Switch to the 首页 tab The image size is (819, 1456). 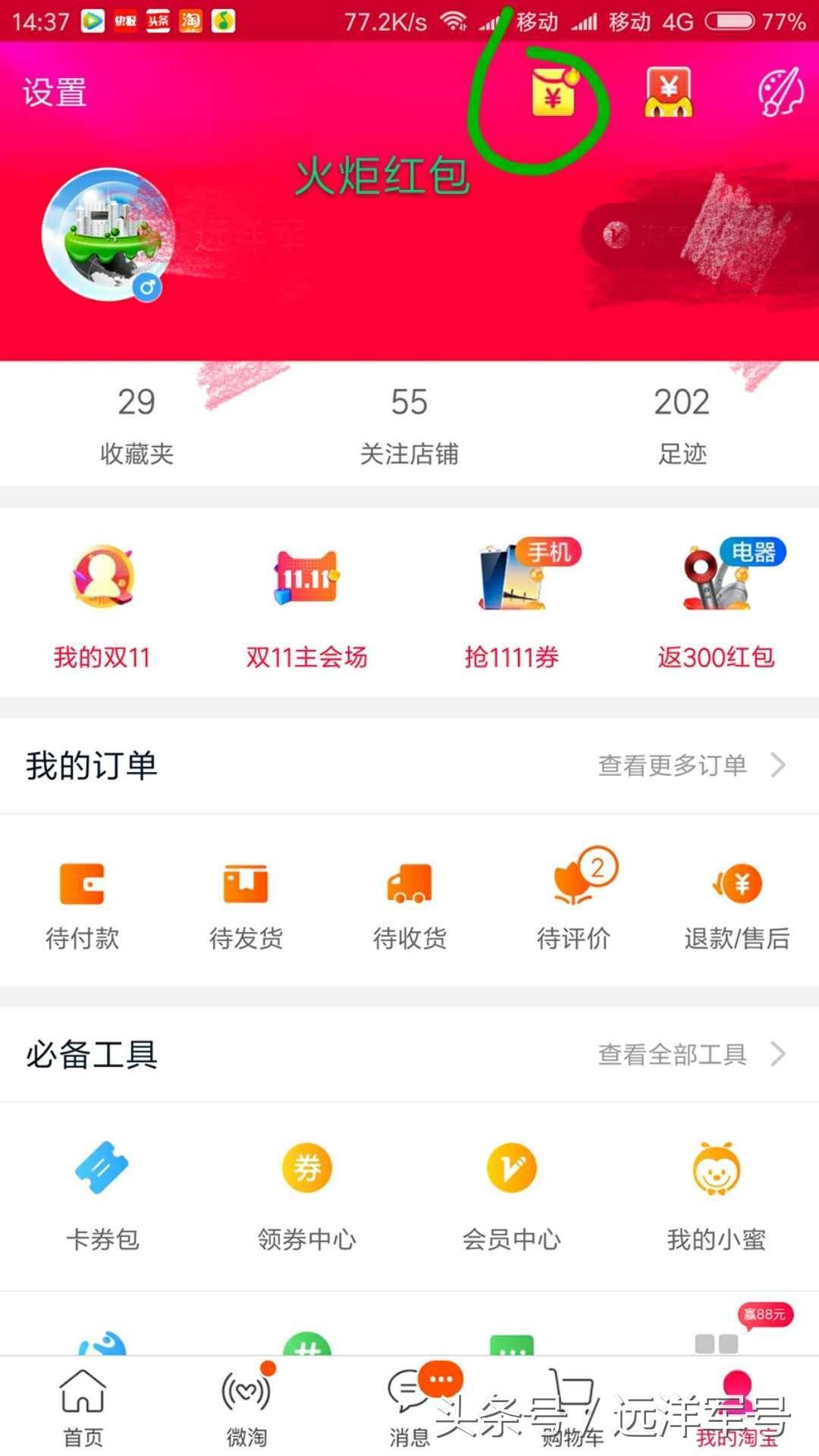(83, 1408)
